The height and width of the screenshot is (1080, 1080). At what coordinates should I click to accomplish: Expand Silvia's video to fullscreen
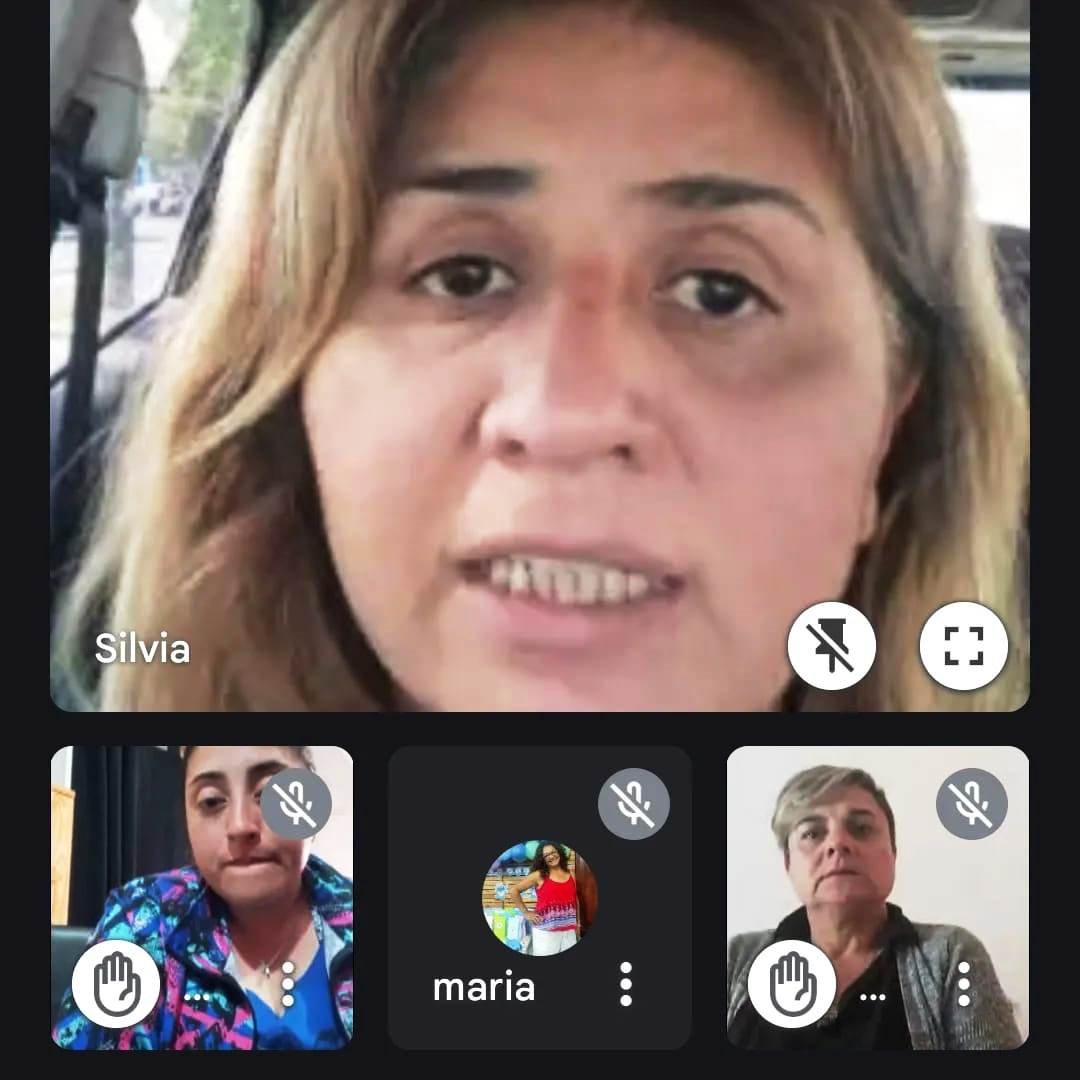point(964,646)
